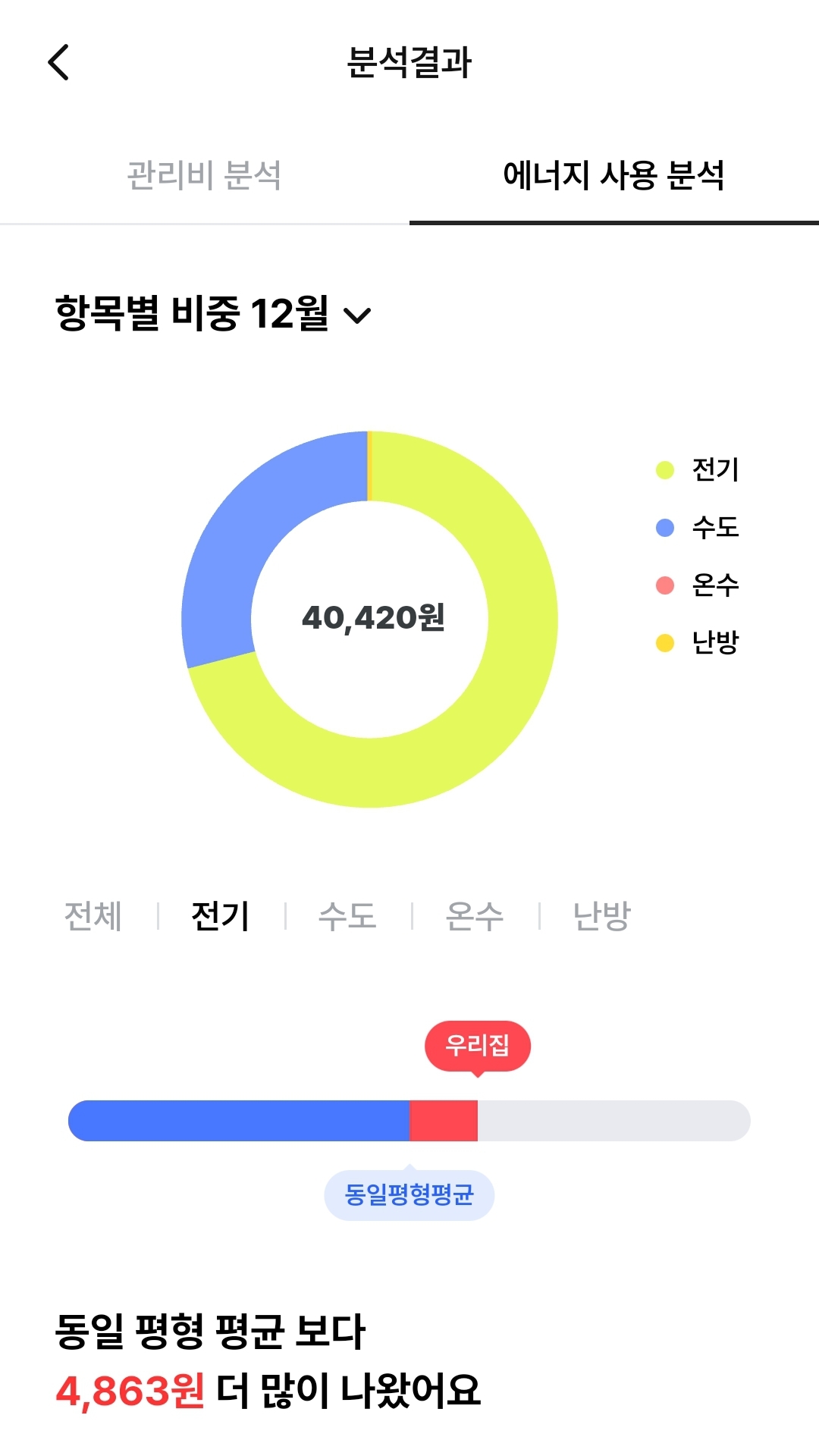Show the 온수 category filter

click(x=475, y=916)
